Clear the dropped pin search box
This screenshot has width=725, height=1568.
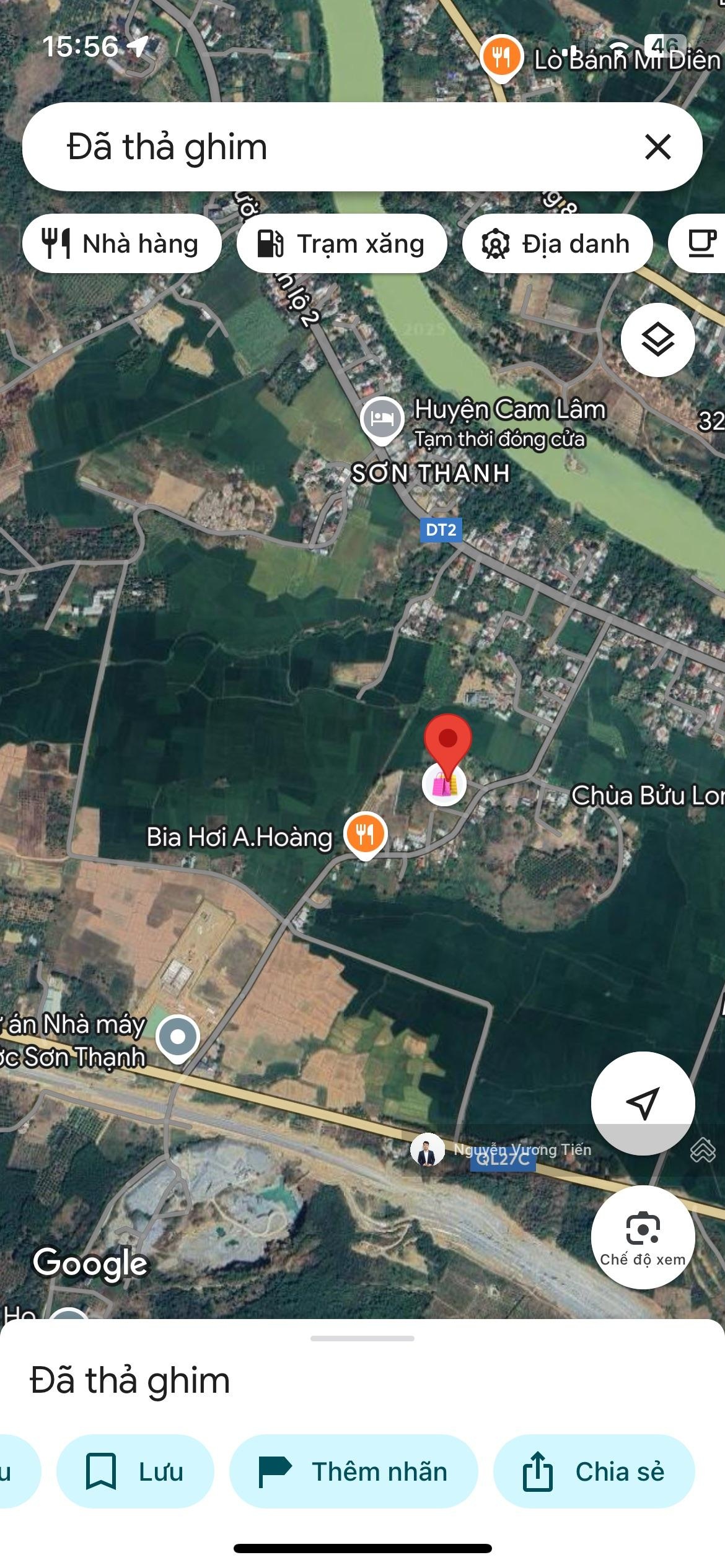pos(657,147)
